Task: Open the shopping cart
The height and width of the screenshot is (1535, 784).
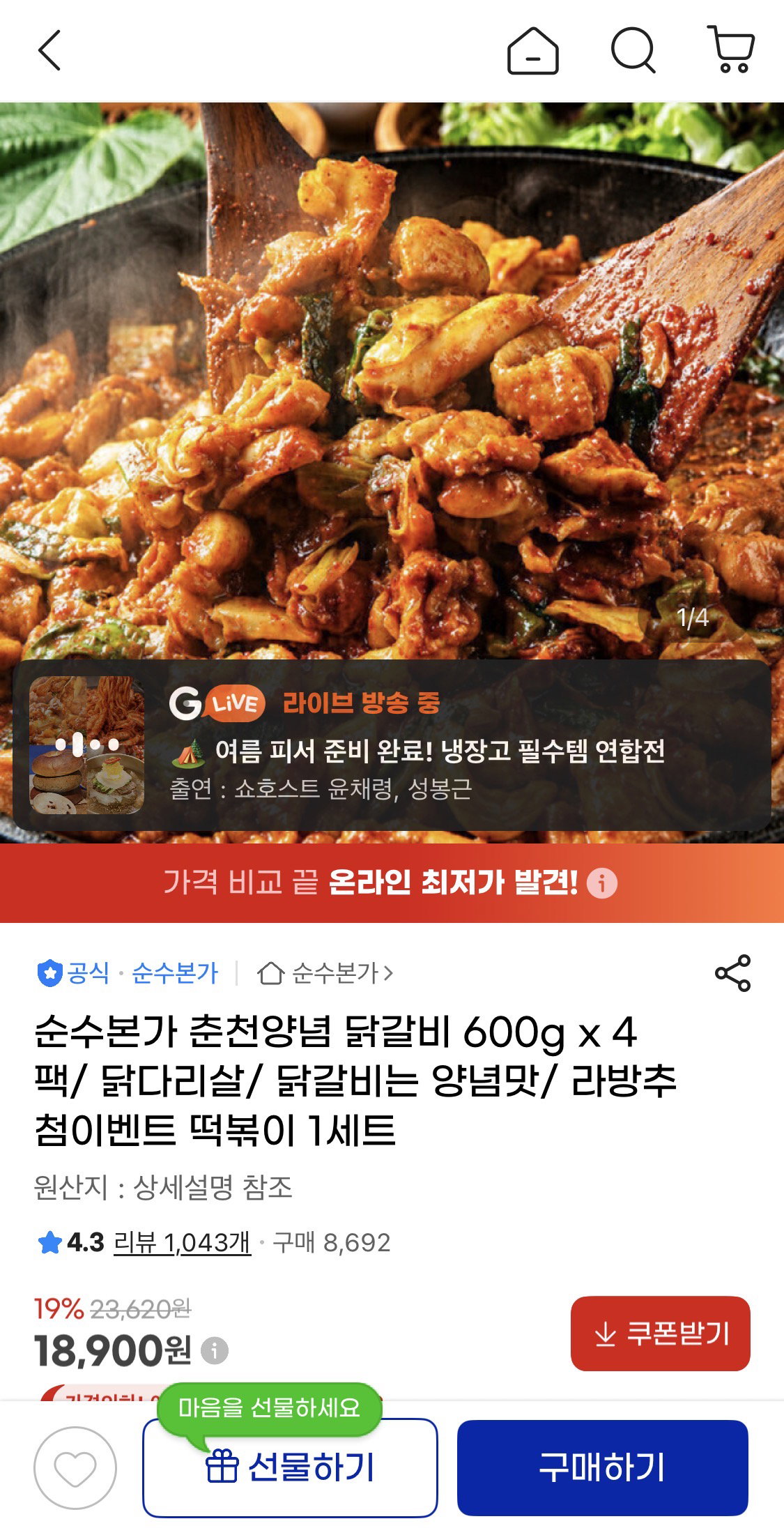Action: point(730,49)
